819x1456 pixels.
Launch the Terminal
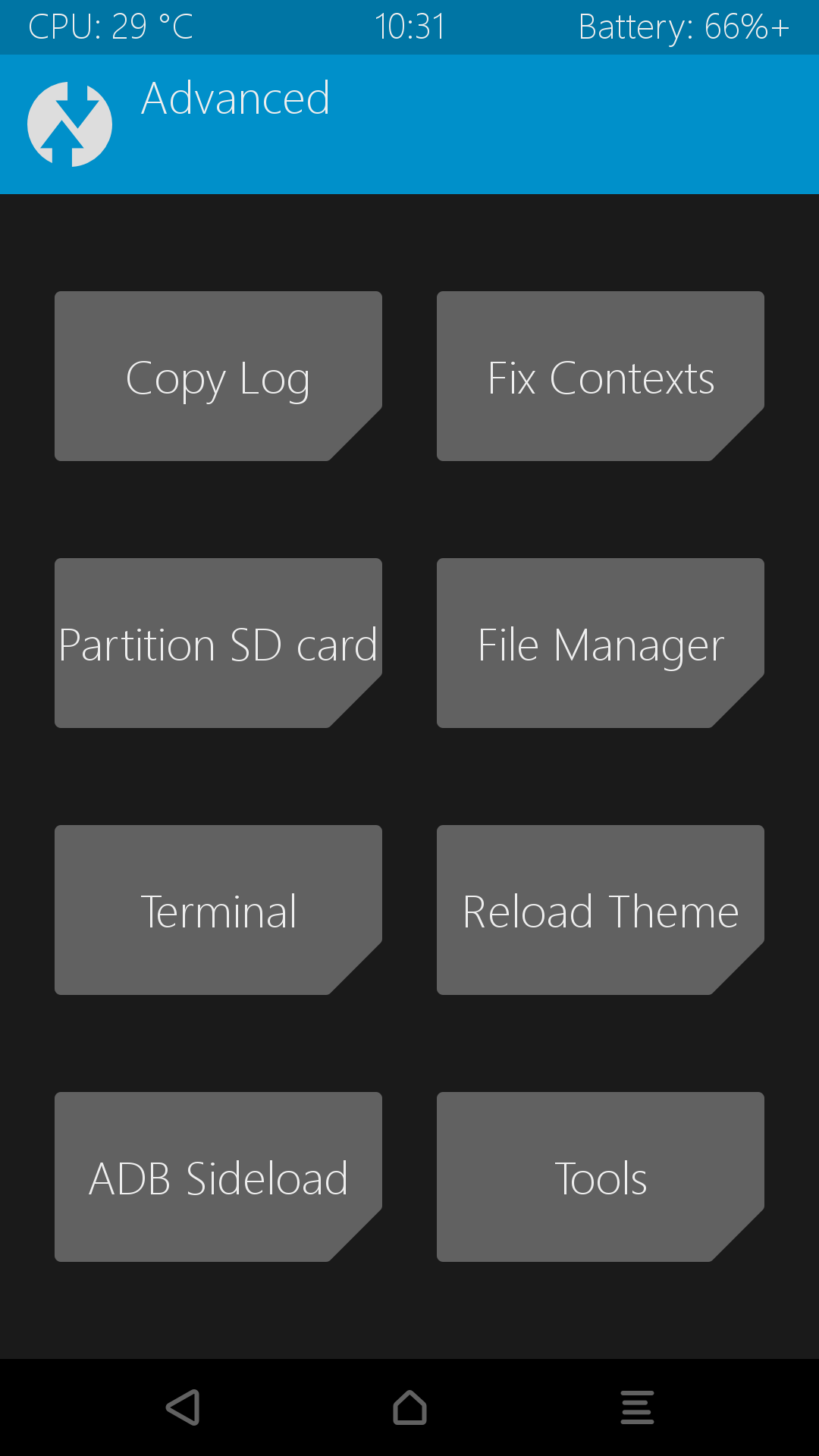click(218, 910)
